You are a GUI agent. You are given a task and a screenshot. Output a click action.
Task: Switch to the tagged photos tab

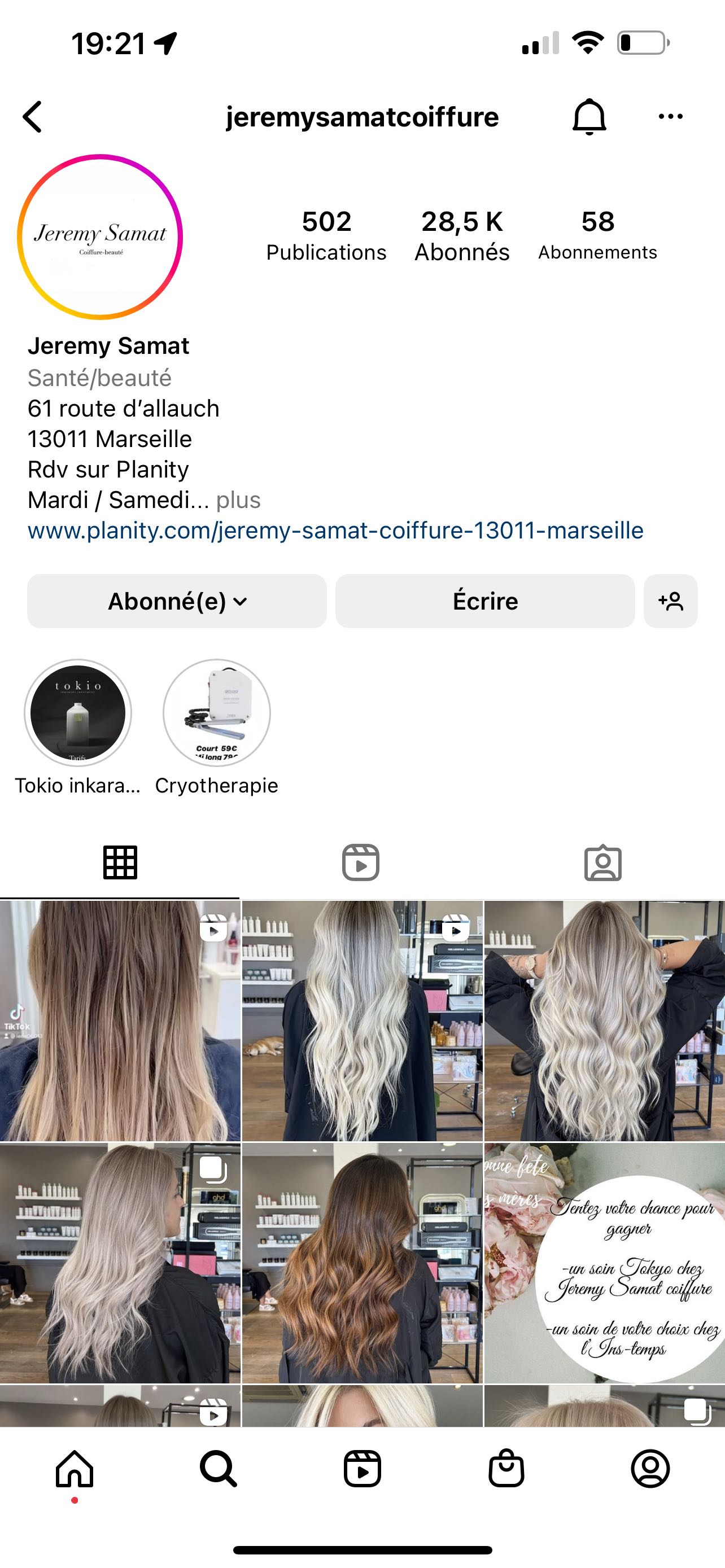point(602,862)
